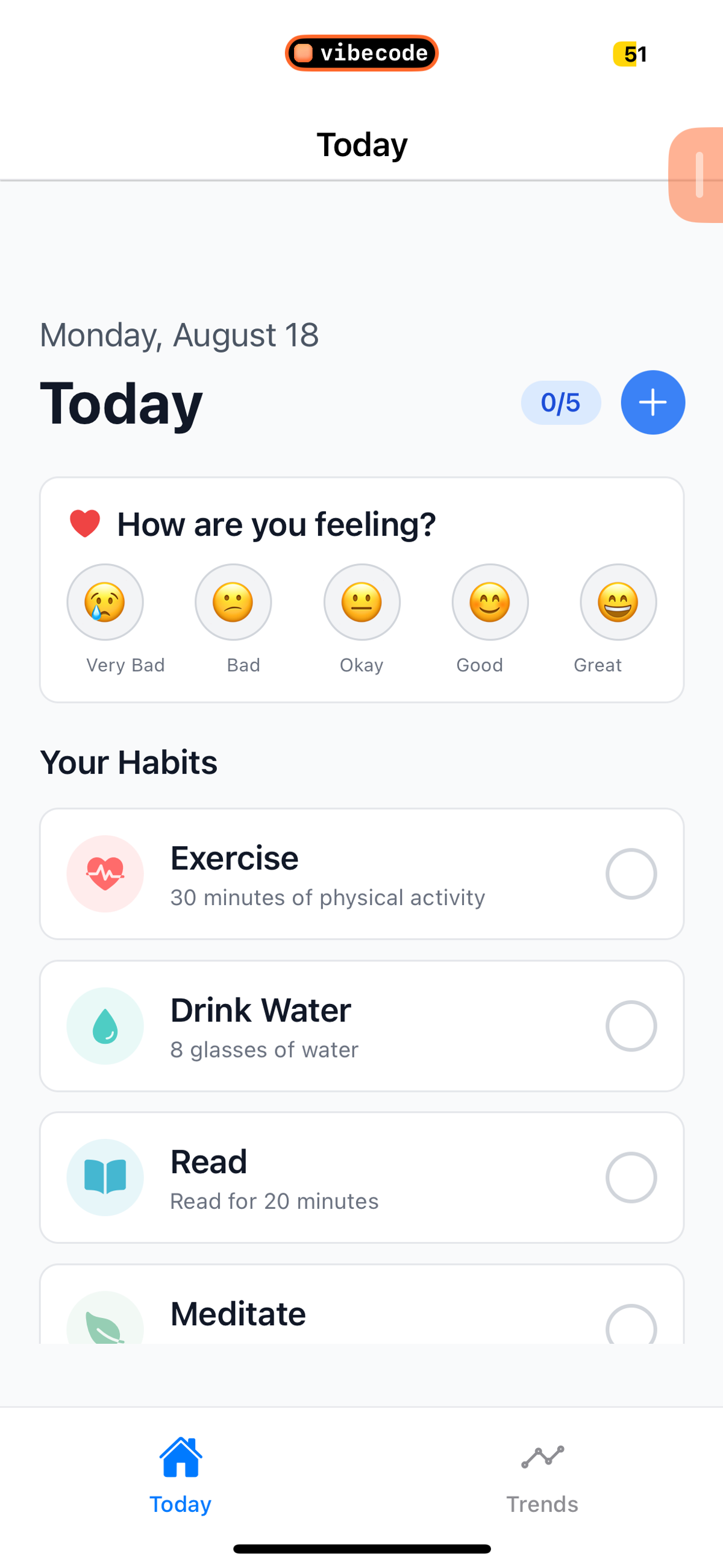Click the Read open-book icon

pyautogui.click(x=105, y=1178)
